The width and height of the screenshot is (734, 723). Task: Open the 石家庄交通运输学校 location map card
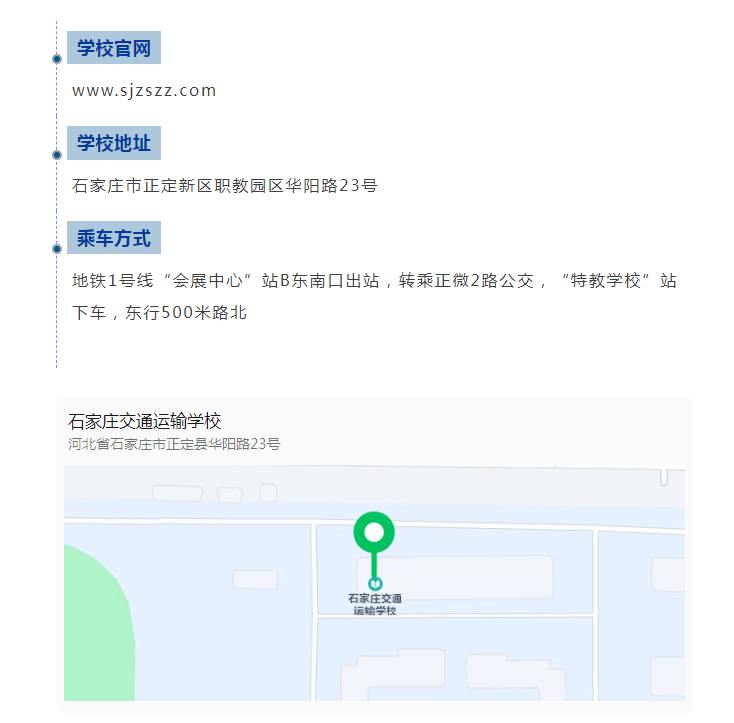point(374,553)
